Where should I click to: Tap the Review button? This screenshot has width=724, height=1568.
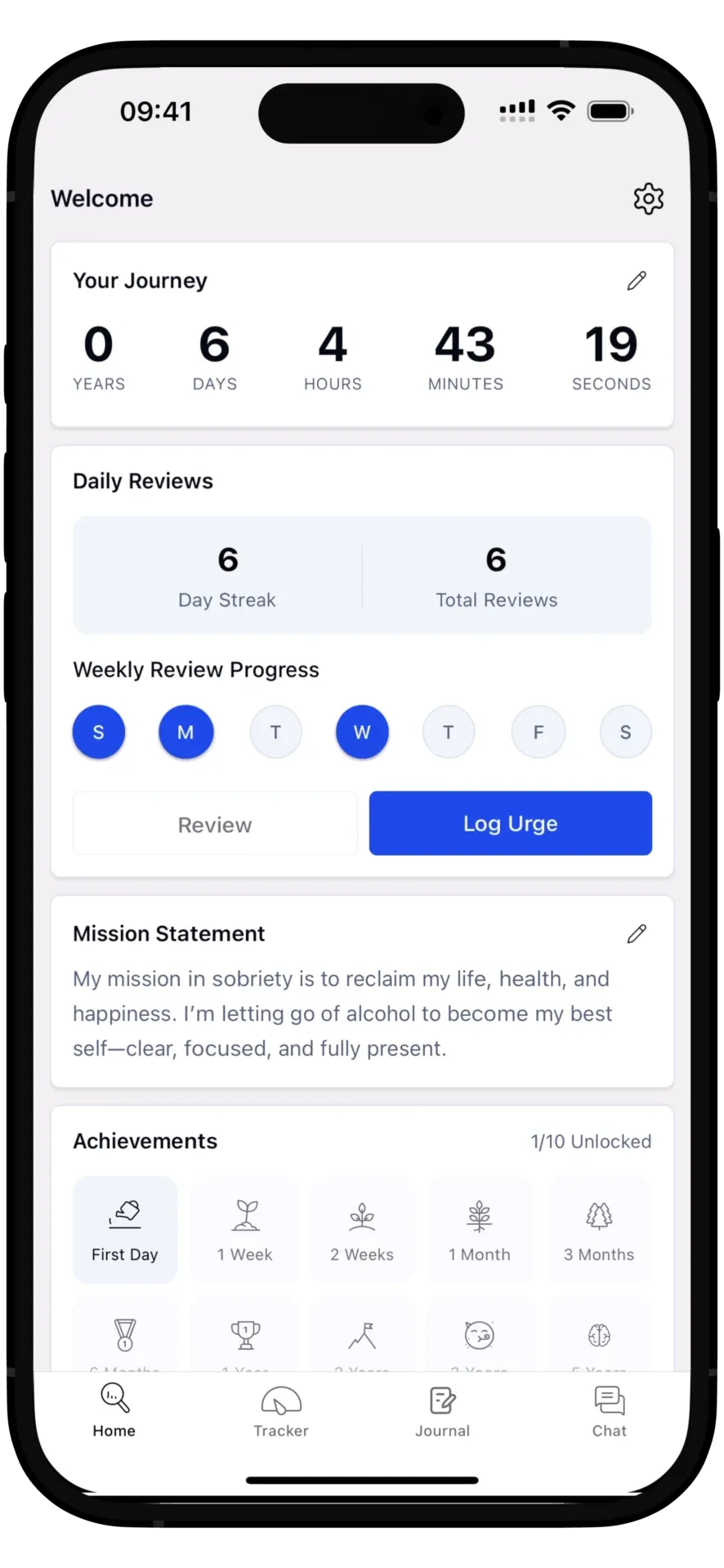215,824
